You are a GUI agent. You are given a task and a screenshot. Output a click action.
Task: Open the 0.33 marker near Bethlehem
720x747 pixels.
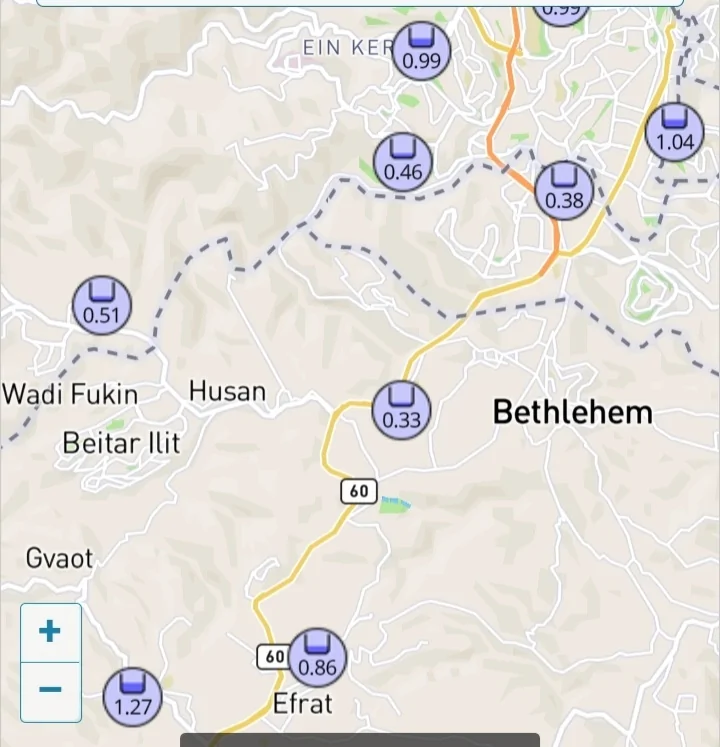402,410
